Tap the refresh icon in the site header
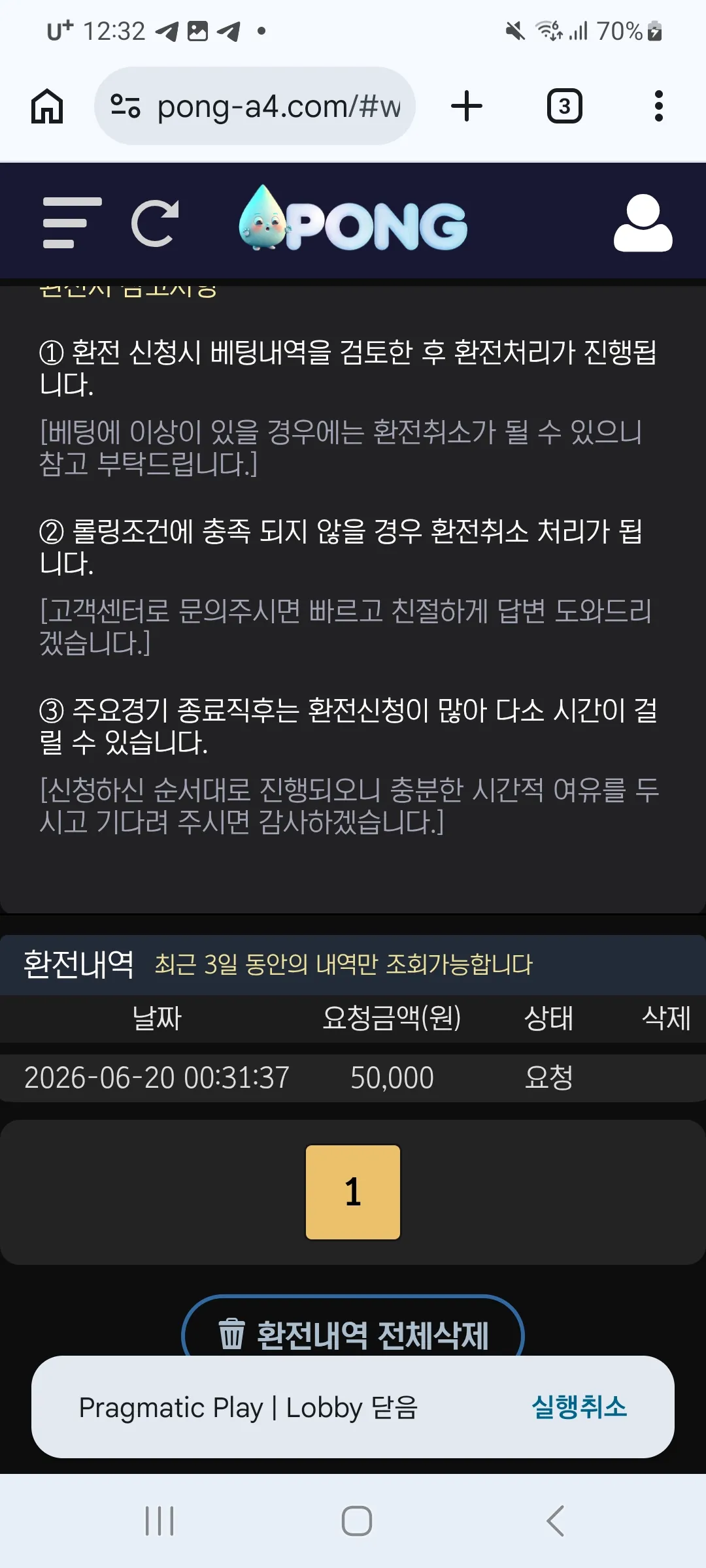 pos(155,223)
